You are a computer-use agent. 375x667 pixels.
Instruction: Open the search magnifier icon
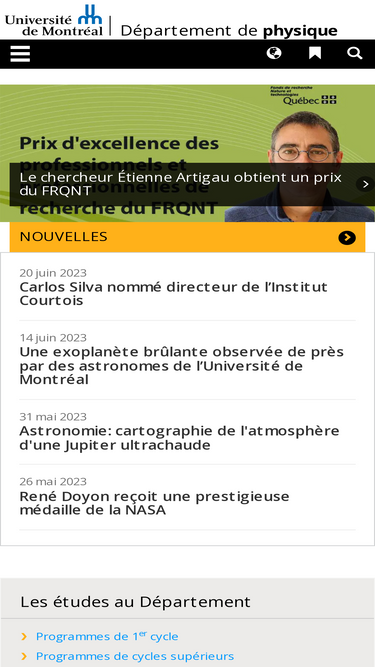(355, 54)
